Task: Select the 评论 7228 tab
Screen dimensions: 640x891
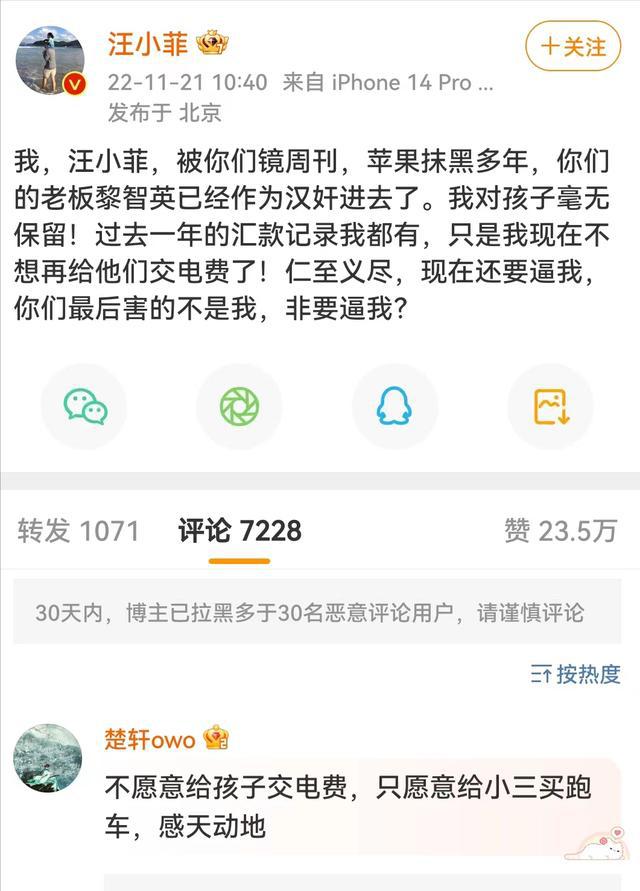Action: [x=240, y=530]
